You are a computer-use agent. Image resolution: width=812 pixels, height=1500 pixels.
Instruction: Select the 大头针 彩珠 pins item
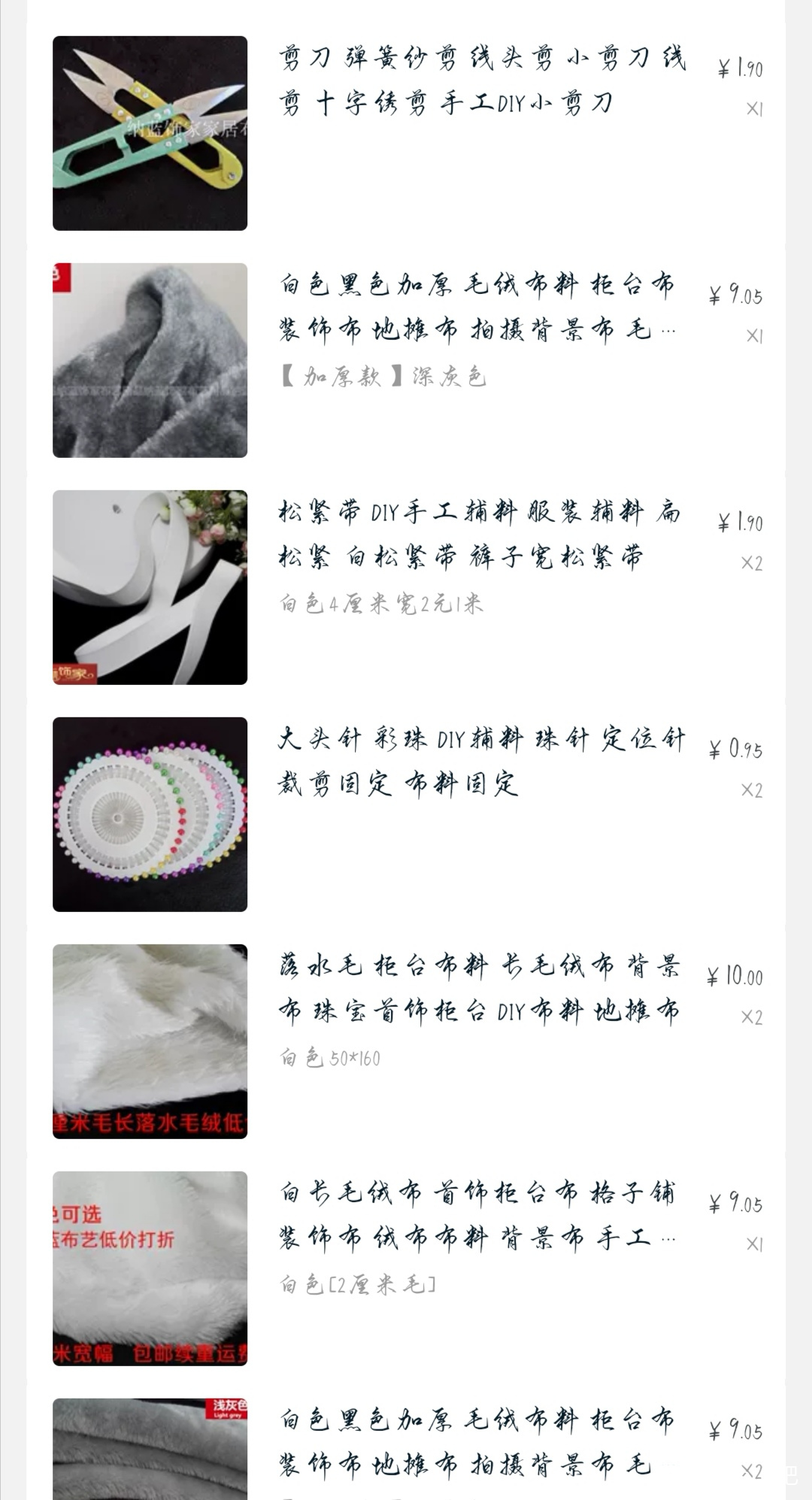[481, 762]
